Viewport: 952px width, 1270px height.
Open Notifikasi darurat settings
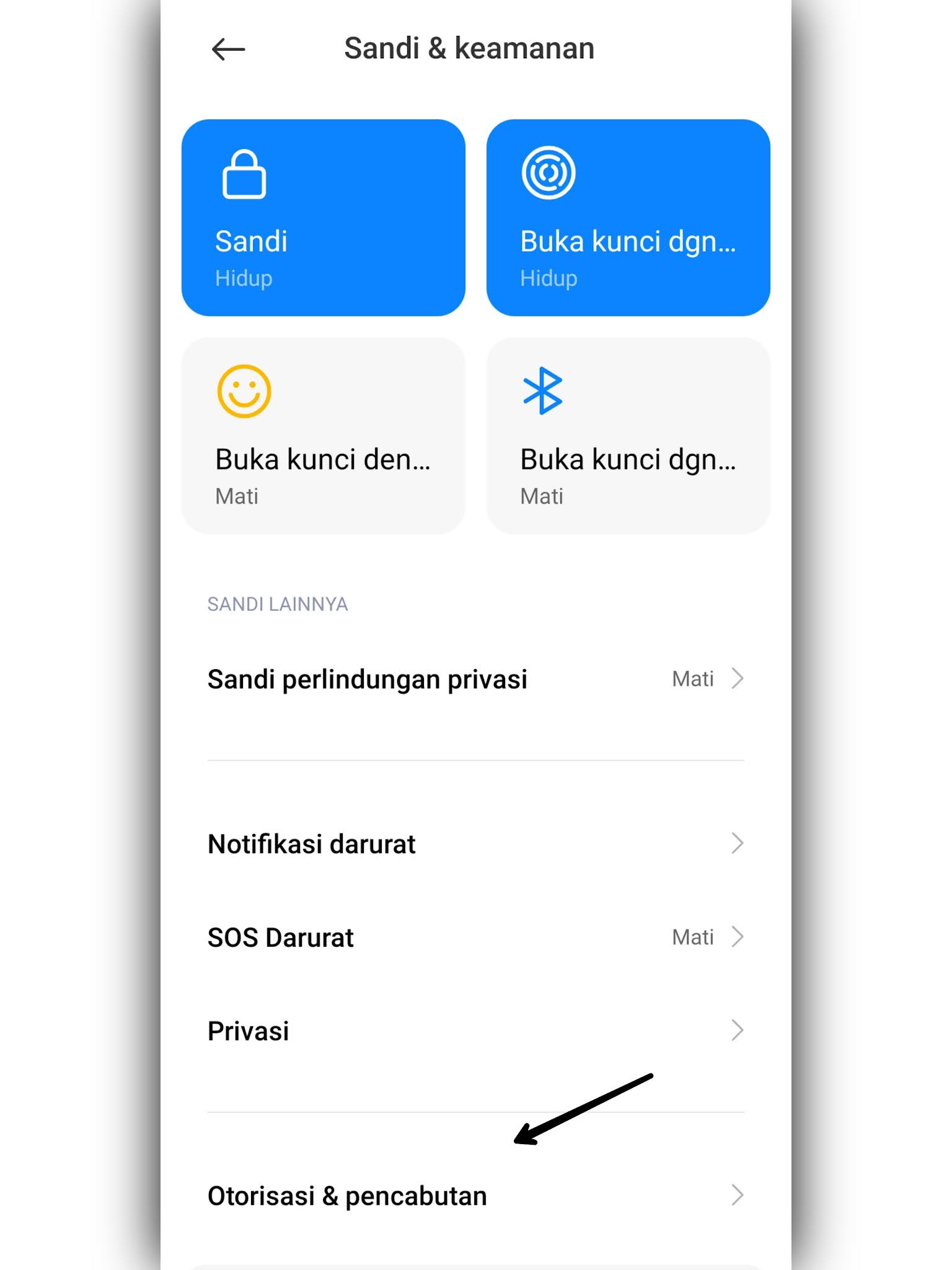475,844
